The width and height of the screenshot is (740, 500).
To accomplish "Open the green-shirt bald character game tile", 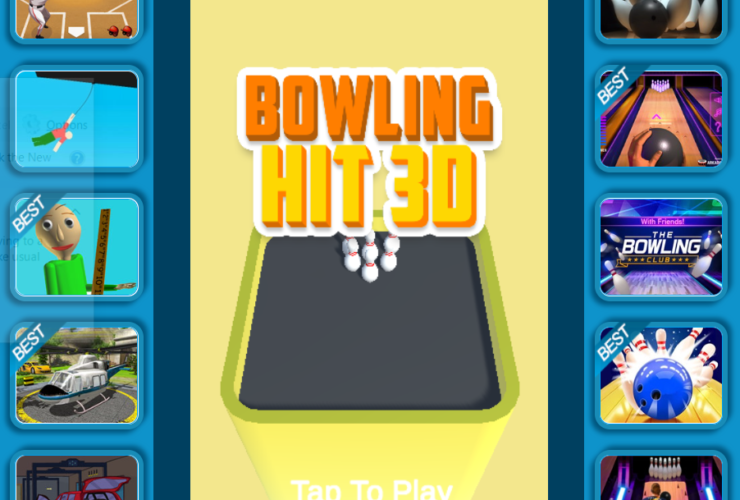I will [x=77, y=247].
